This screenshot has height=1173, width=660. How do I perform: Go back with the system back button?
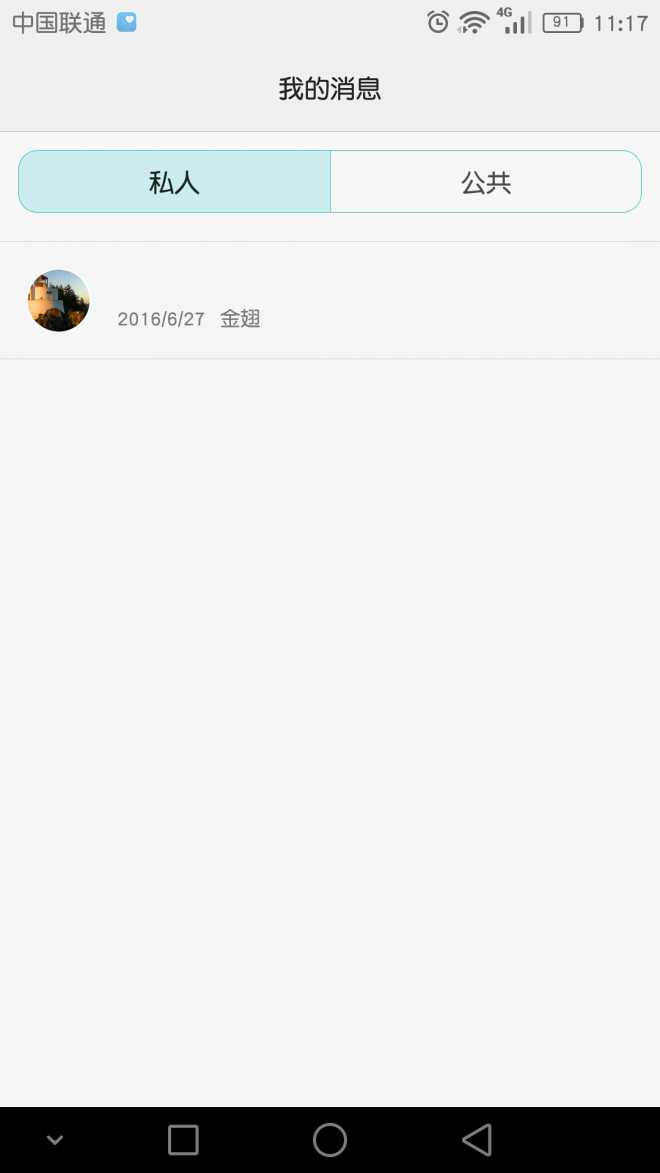(477, 1140)
